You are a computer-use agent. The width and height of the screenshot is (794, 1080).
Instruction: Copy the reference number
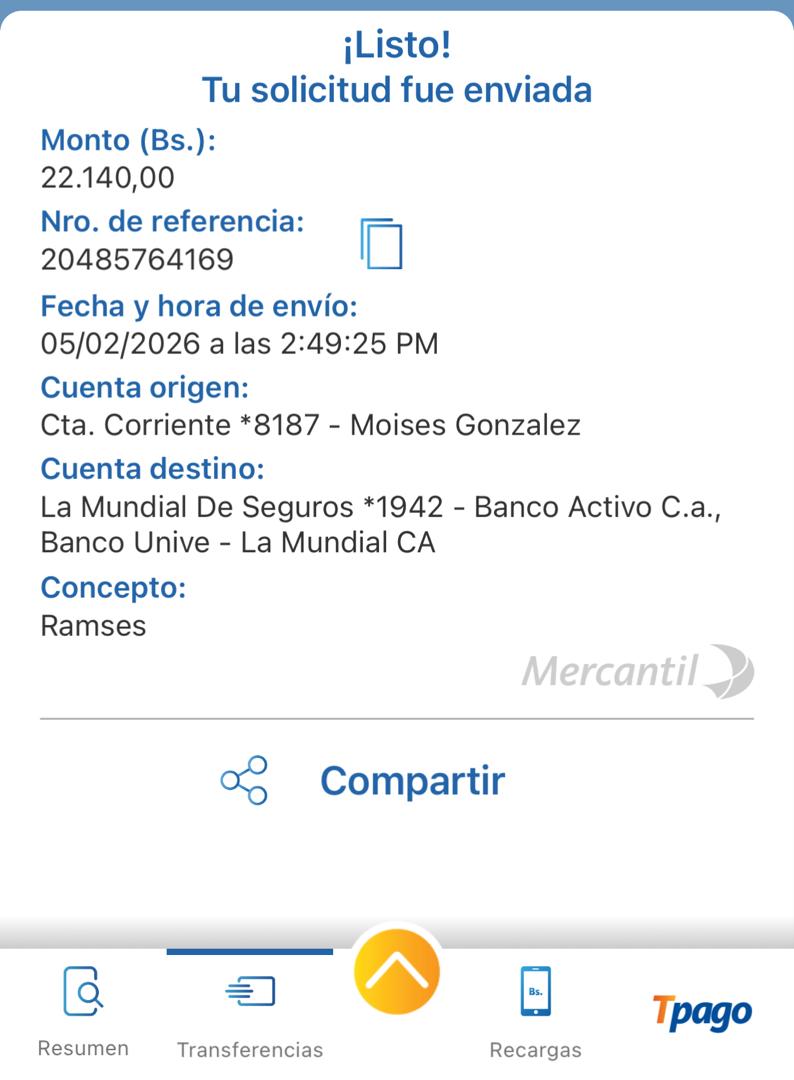tap(381, 243)
